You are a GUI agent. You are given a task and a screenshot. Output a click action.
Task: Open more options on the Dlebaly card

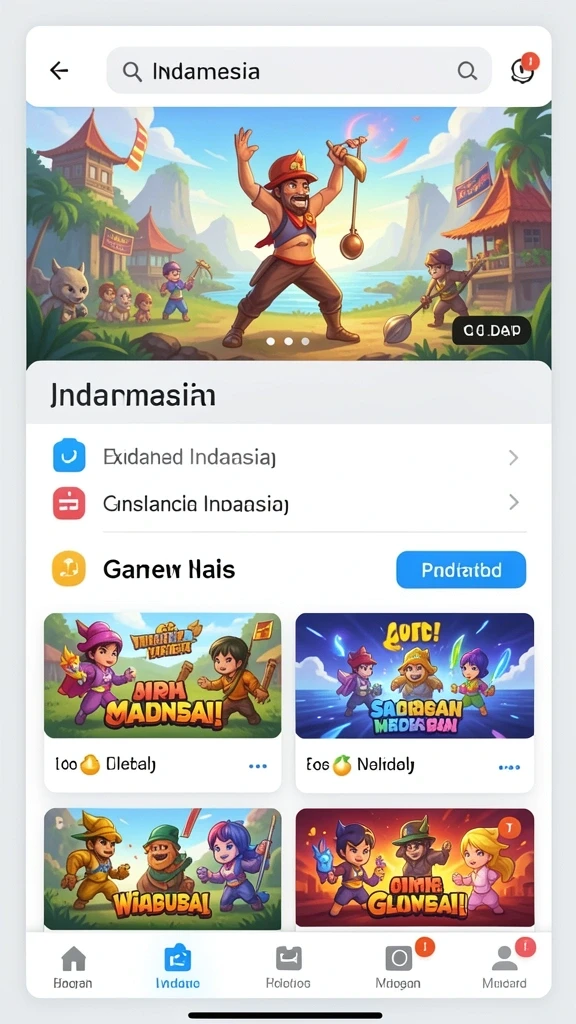pos(258,765)
